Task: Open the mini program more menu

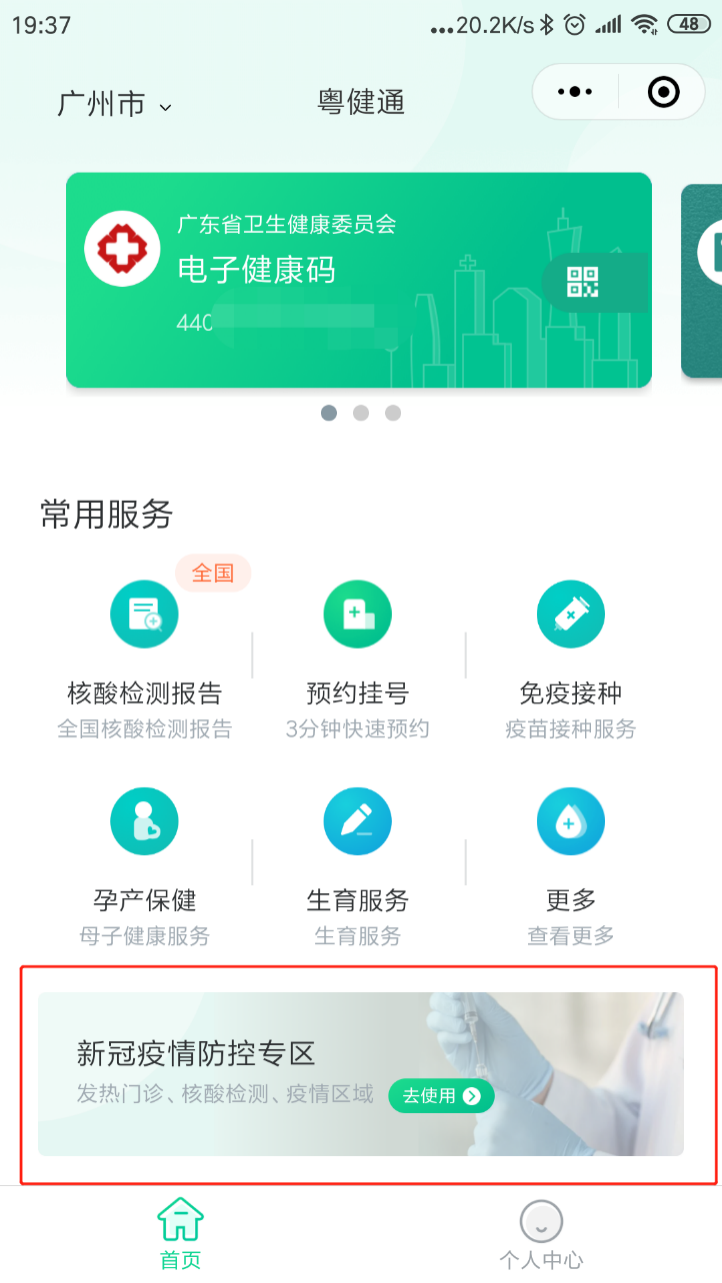Action: [x=574, y=92]
